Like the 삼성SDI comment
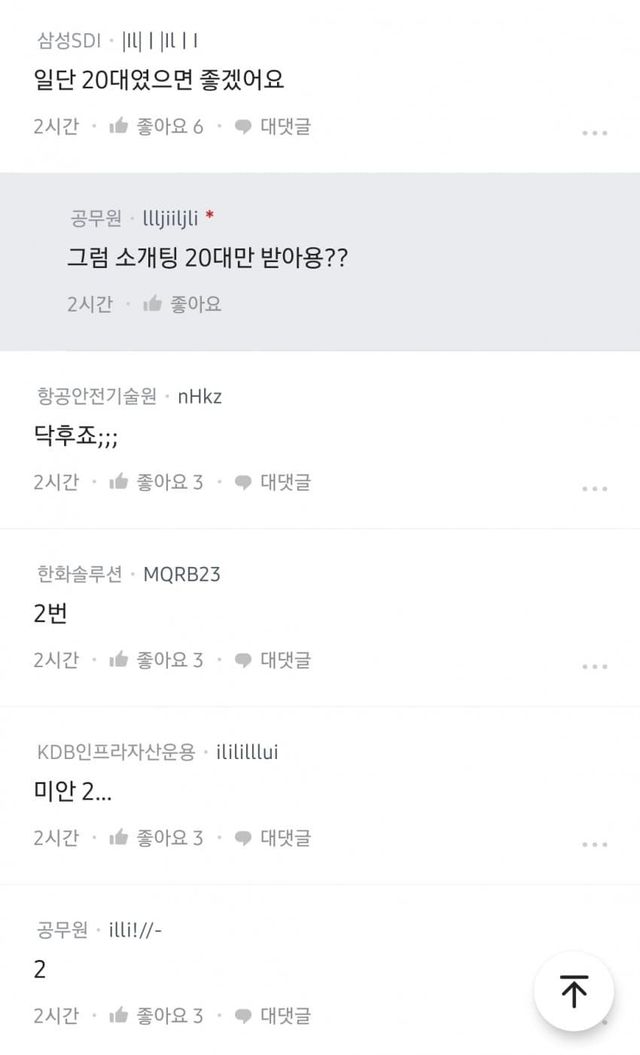Image resolution: width=640 pixels, height=1055 pixels. pos(156,126)
